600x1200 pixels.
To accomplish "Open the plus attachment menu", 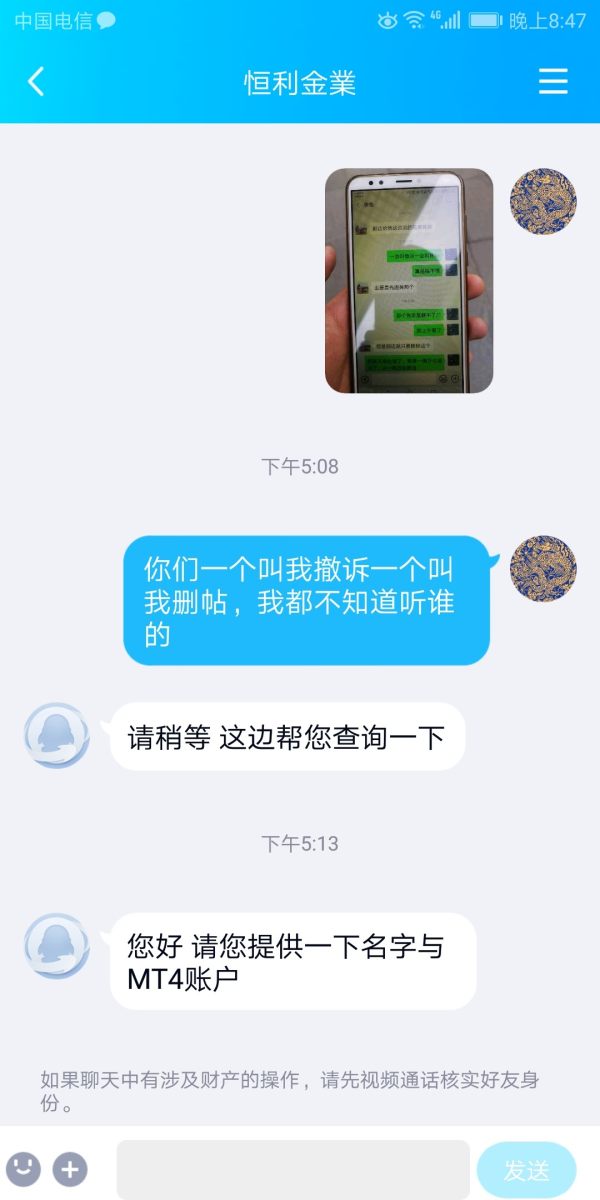I will (x=70, y=1168).
